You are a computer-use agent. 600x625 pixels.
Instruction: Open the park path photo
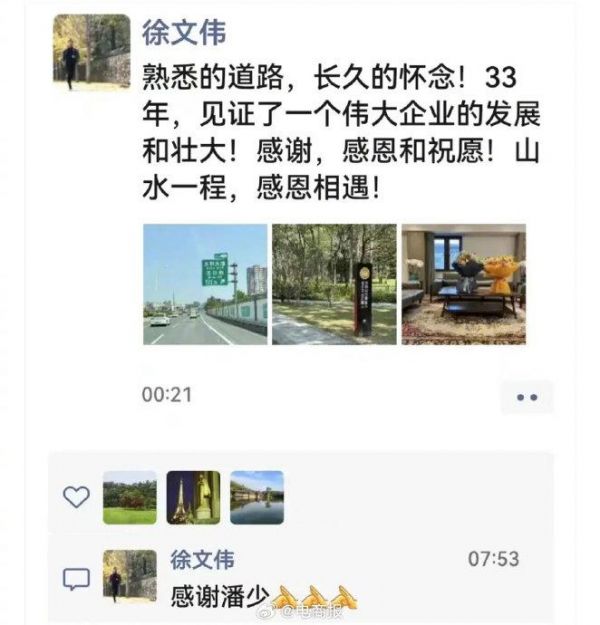point(334,284)
